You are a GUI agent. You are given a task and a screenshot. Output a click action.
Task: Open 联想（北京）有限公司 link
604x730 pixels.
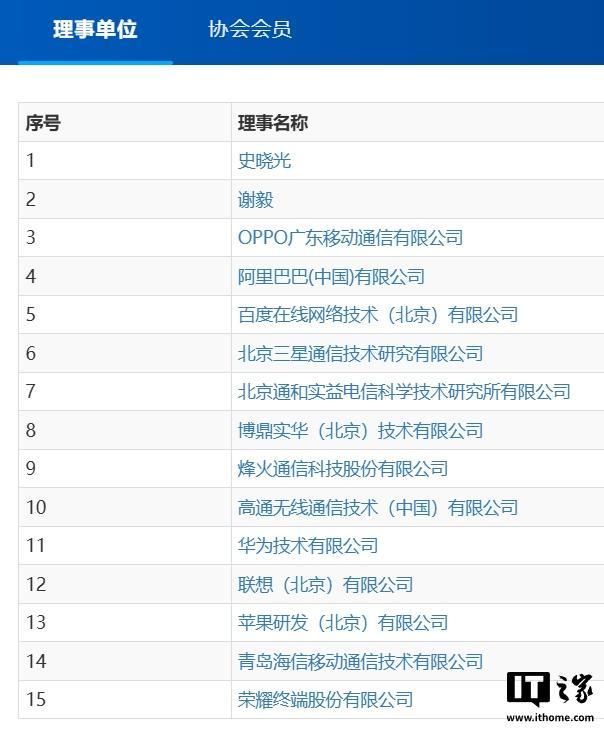[325, 584]
